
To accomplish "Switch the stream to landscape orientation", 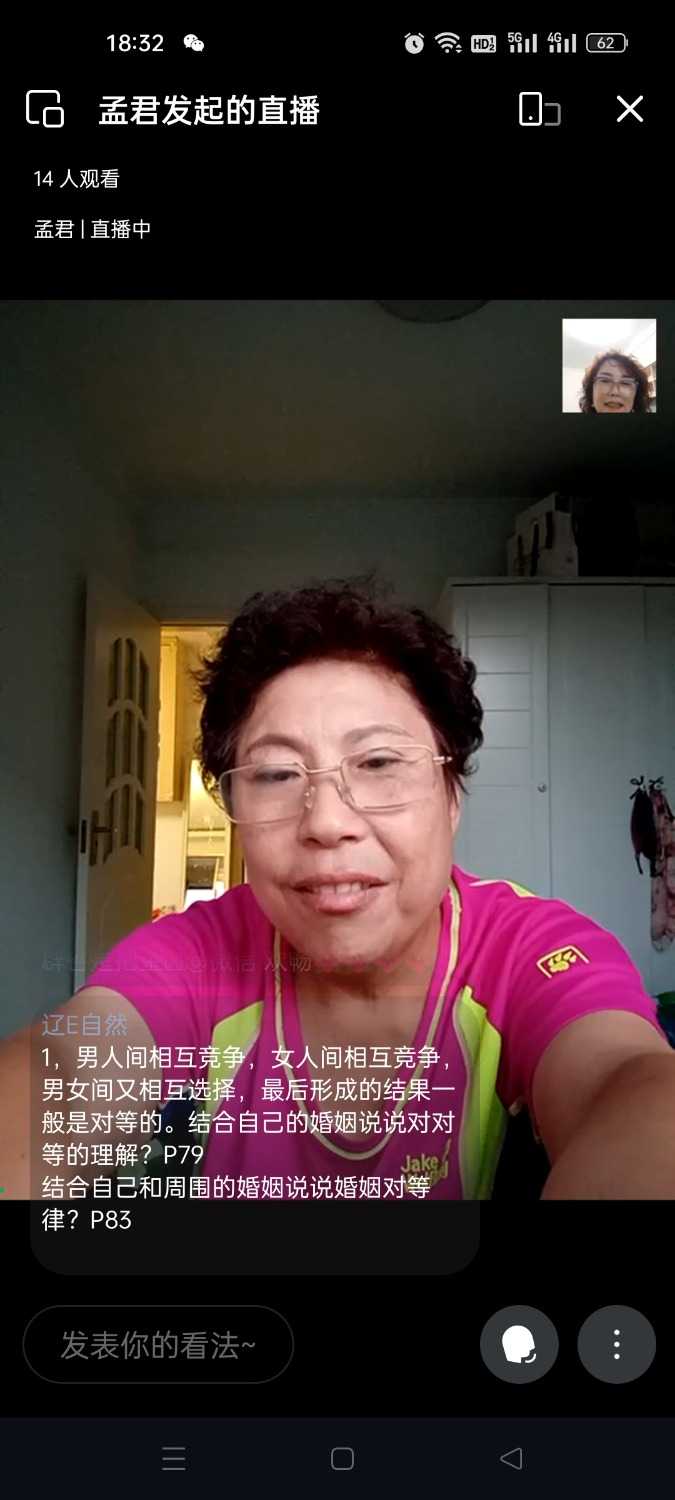I will point(539,109).
